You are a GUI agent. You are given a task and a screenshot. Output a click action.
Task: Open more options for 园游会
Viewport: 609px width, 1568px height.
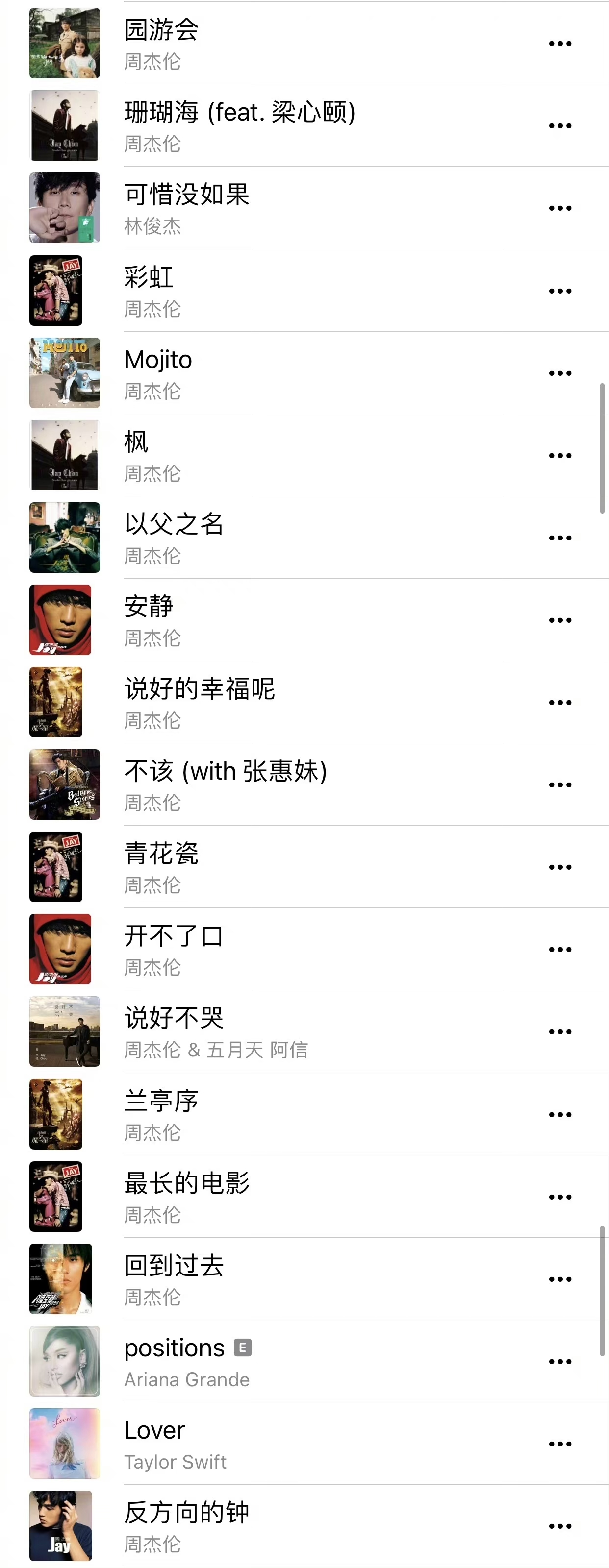click(560, 43)
